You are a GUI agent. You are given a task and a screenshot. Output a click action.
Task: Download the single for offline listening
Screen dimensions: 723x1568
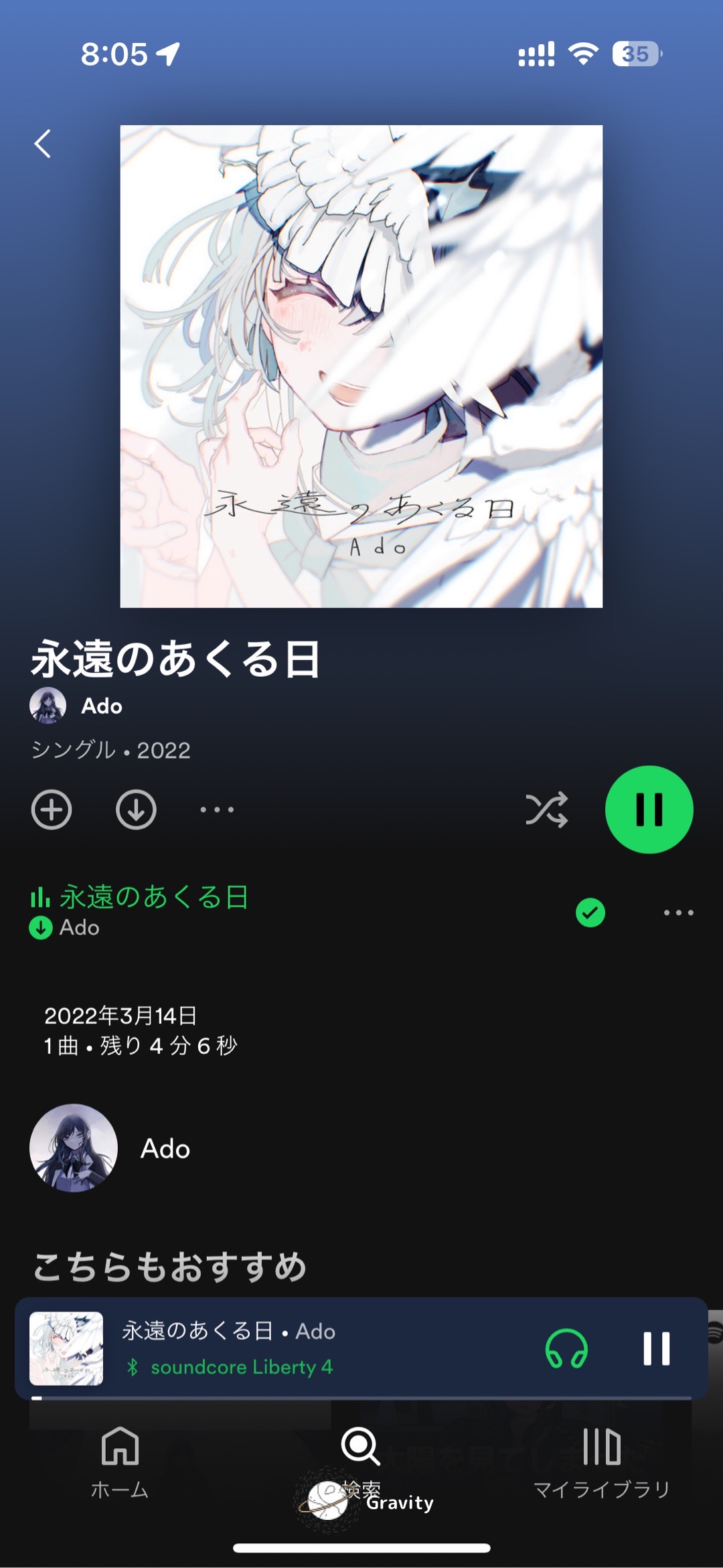[x=136, y=809]
